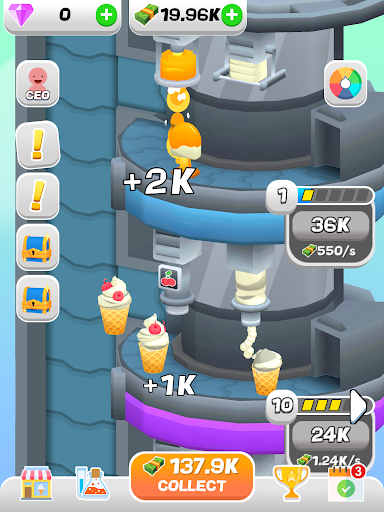
Task: Collect the 137.9K cash
Action: (x=192, y=476)
